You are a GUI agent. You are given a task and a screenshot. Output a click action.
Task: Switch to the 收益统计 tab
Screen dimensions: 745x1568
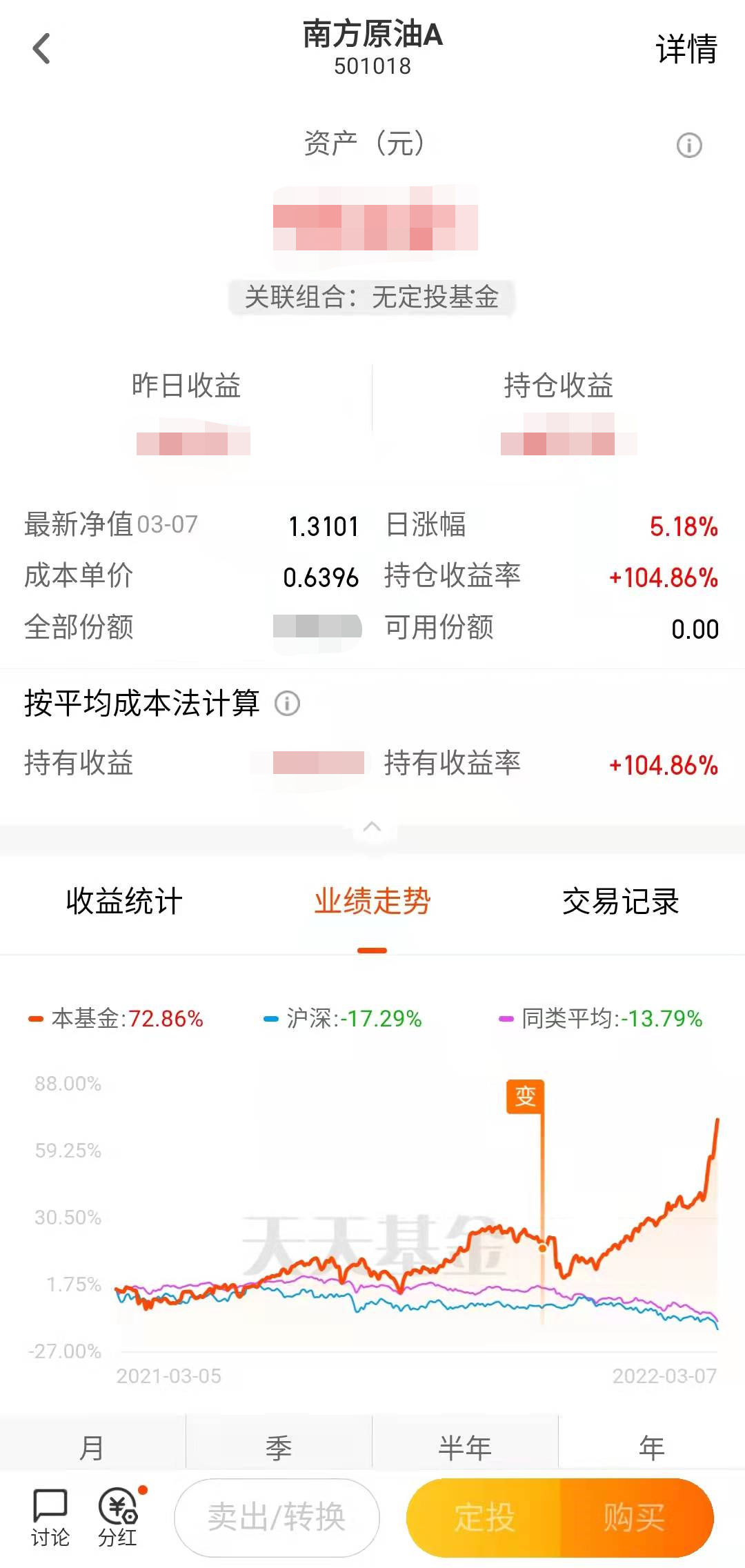click(124, 901)
